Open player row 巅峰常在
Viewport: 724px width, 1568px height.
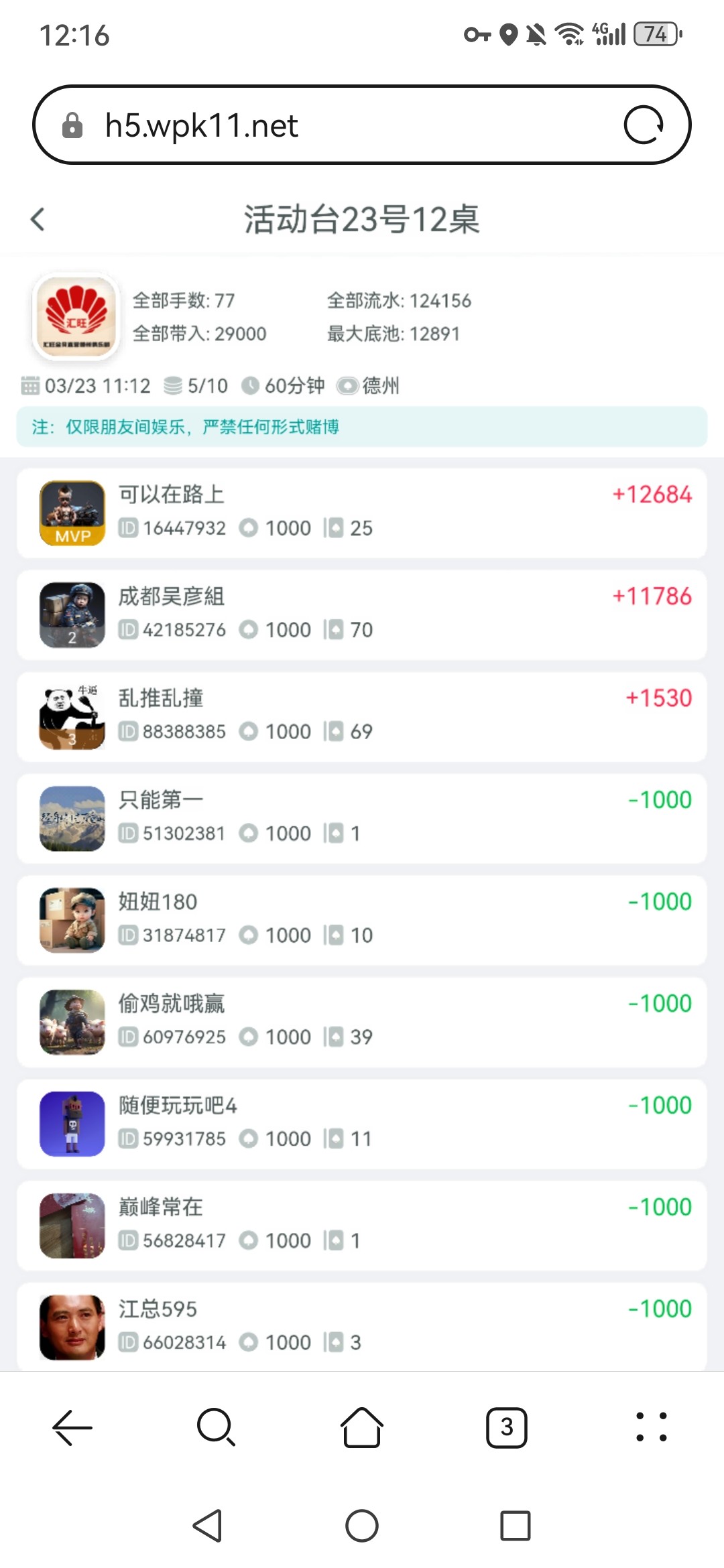[362, 1226]
